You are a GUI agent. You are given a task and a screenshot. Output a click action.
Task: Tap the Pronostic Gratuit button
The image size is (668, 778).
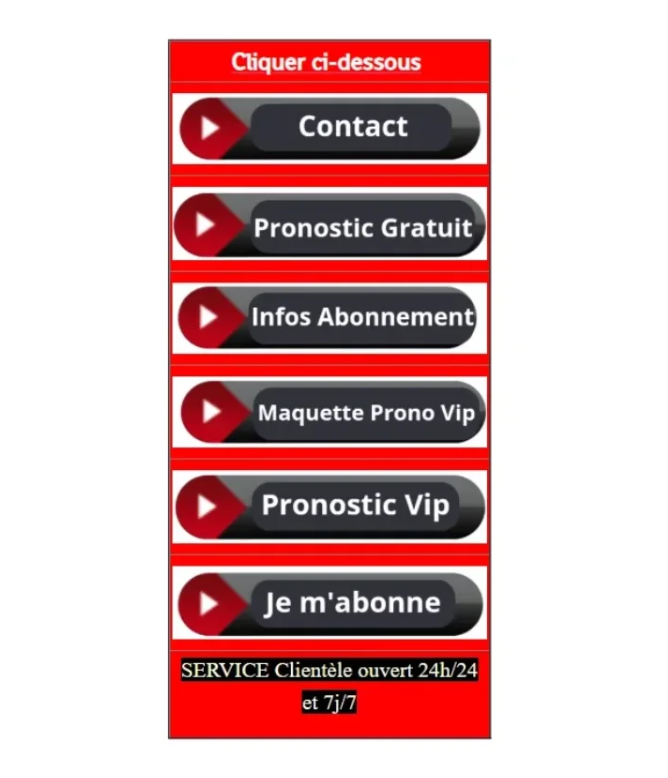(x=330, y=226)
